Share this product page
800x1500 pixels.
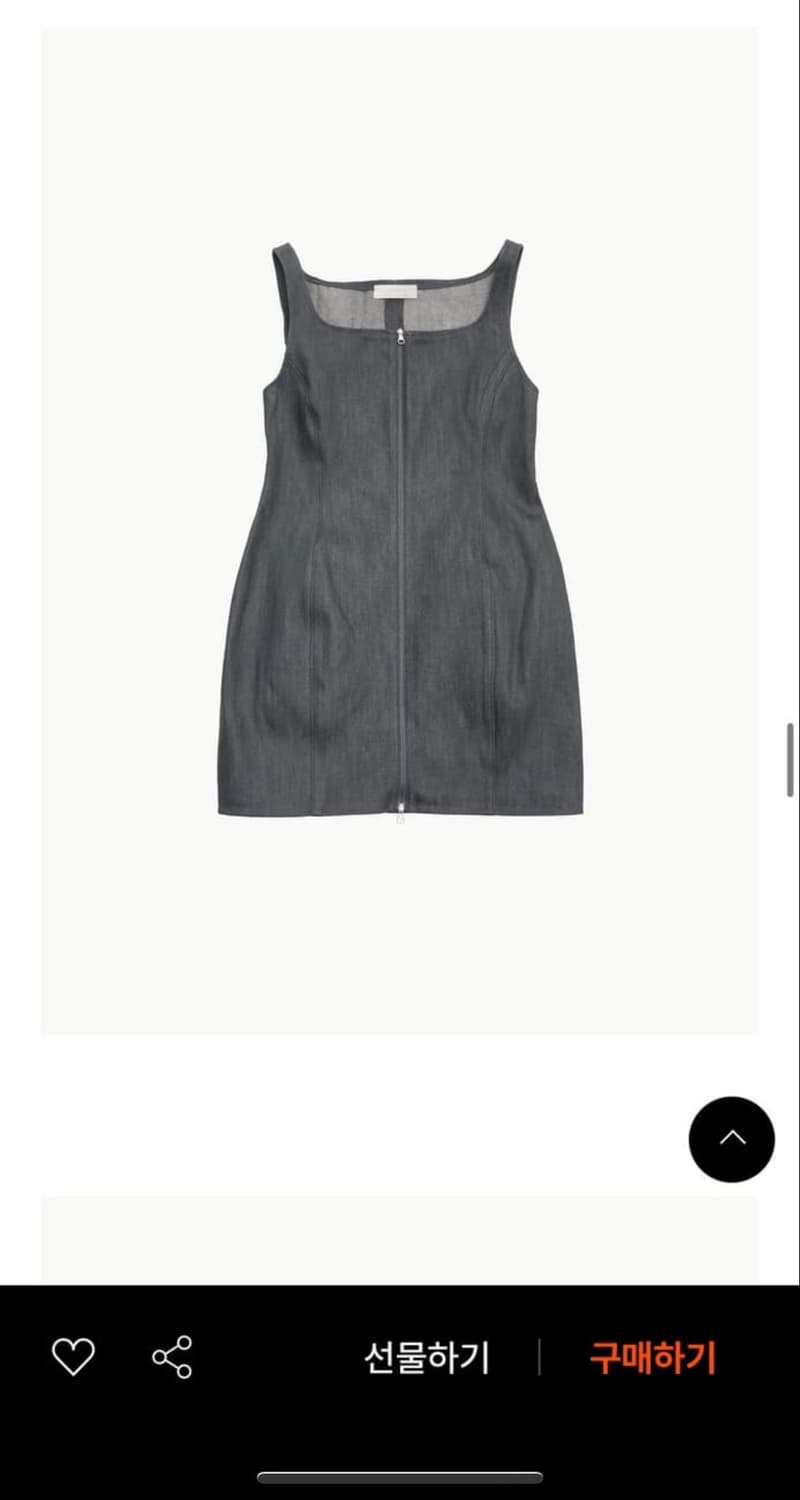click(172, 1357)
